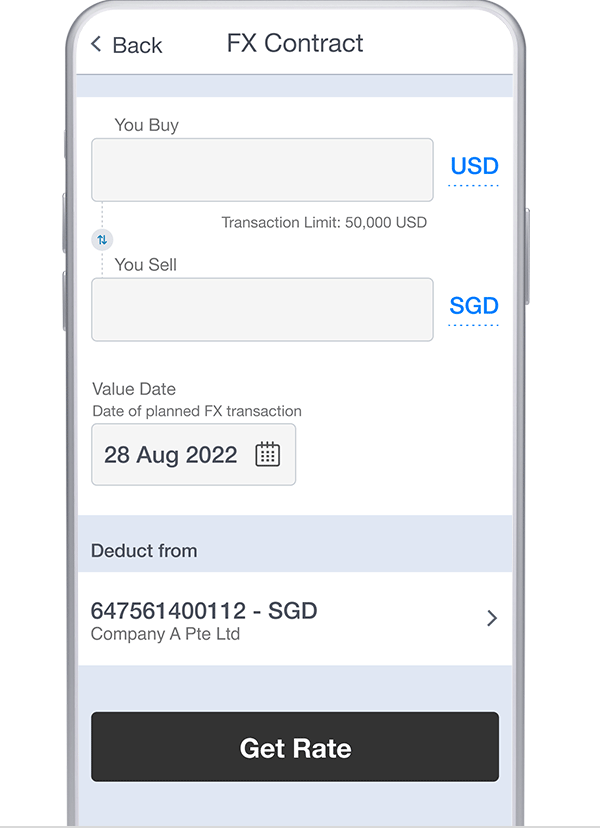
Task: Go back from FX Contract
Action: click(126, 45)
